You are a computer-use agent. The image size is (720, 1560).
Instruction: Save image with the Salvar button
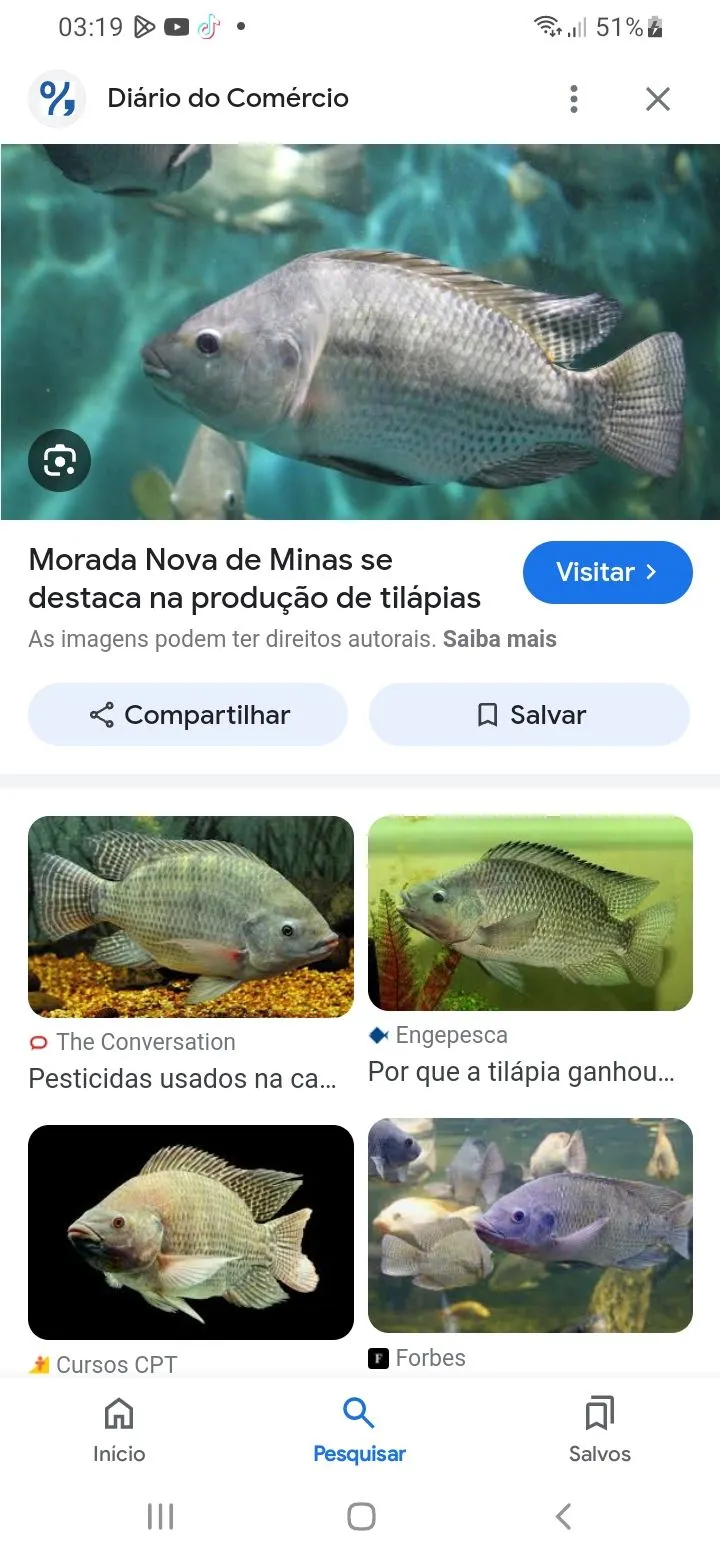pyautogui.click(x=529, y=715)
